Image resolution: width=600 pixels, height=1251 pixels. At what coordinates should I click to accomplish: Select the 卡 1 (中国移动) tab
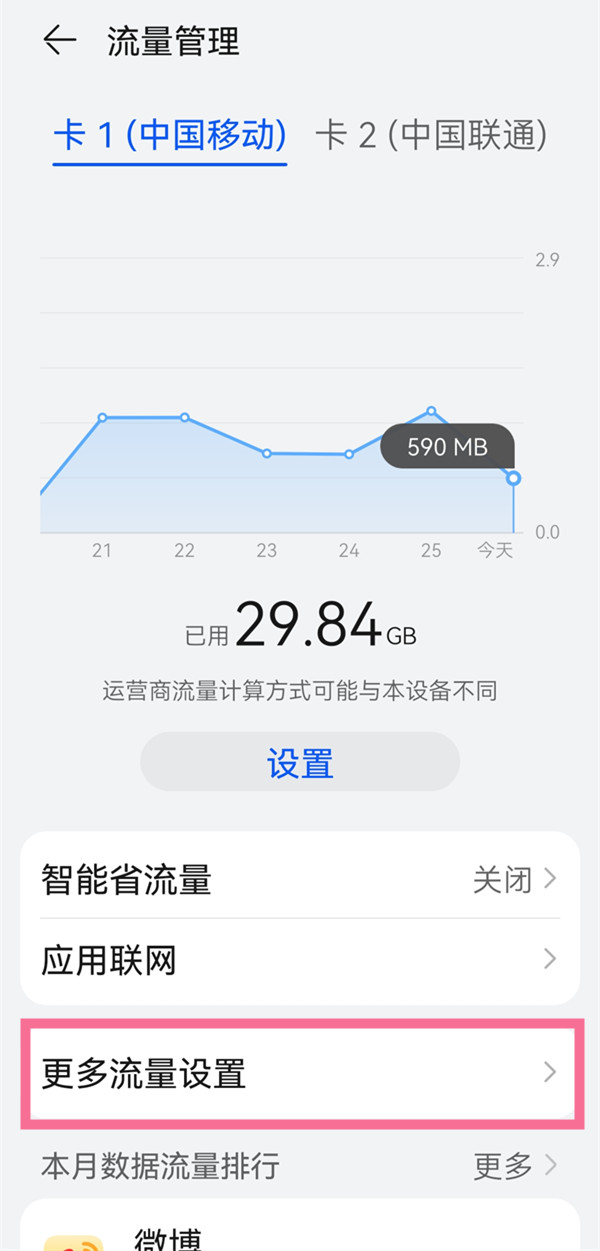pyautogui.click(x=170, y=135)
